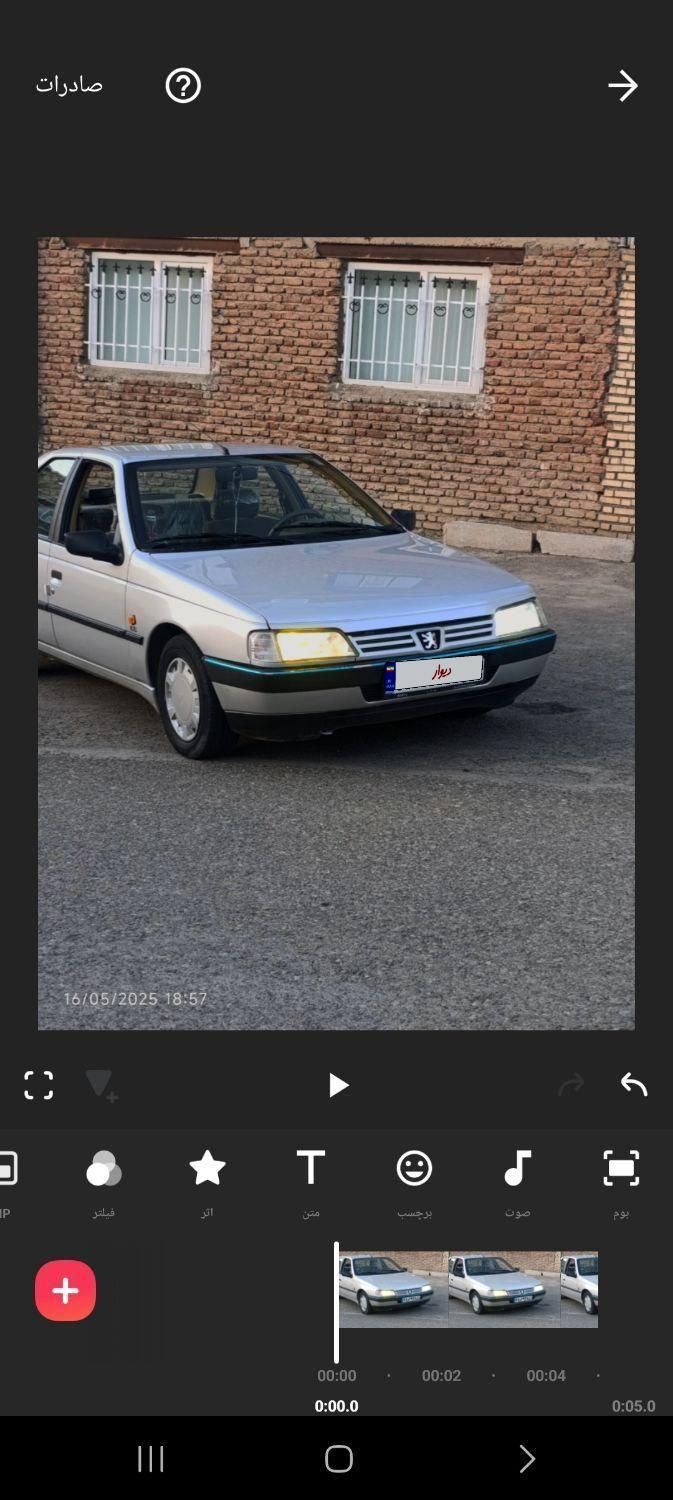The width and height of the screenshot is (673, 1500).
Task: Add text with the متن tool
Action: (x=311, y=1180)
